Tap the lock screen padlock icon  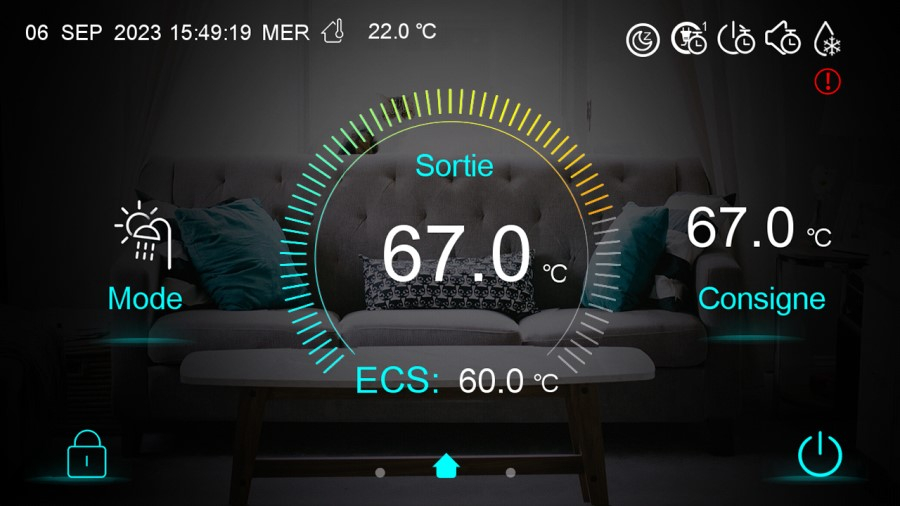point(87,454)
